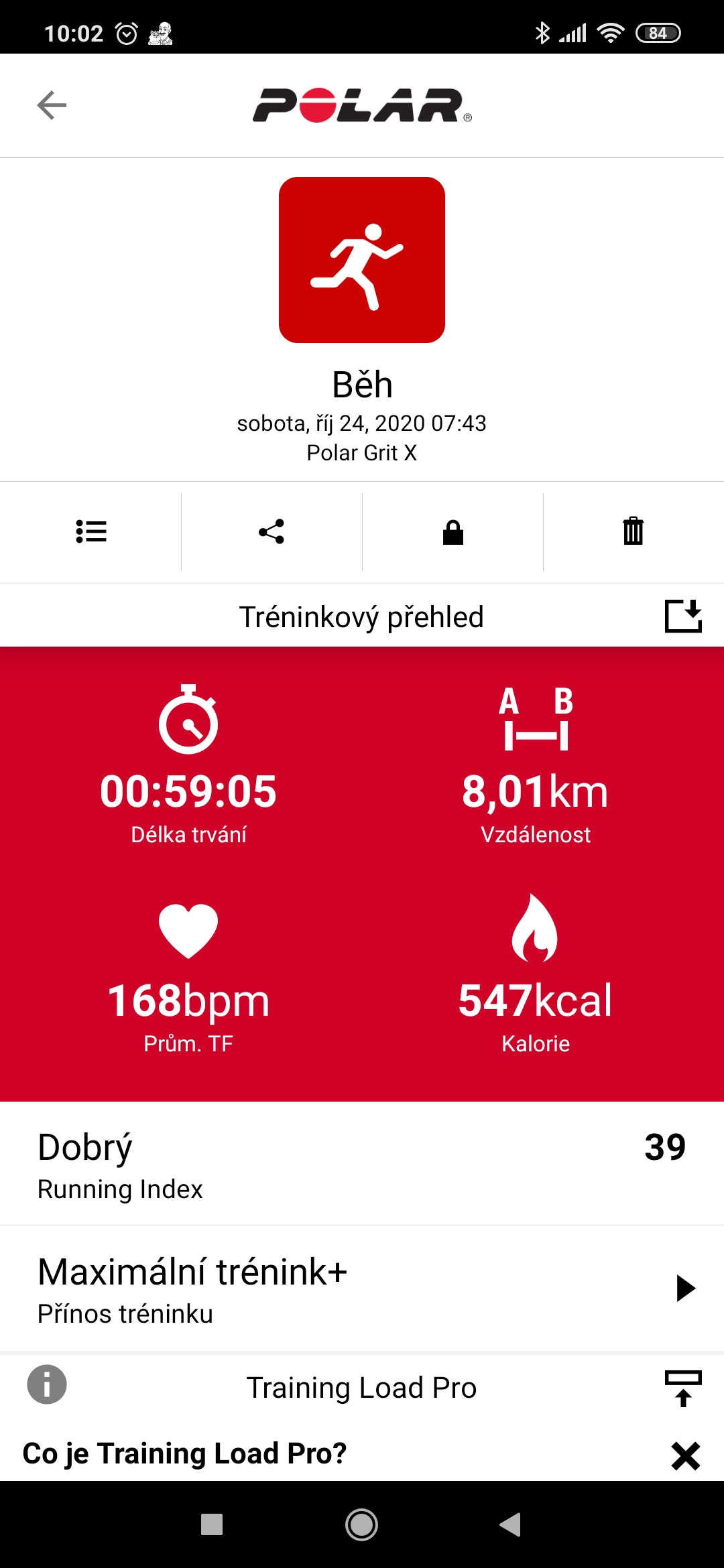Delete this training with the trash icon
This screenshot has width=724, height=1568.
633,531
